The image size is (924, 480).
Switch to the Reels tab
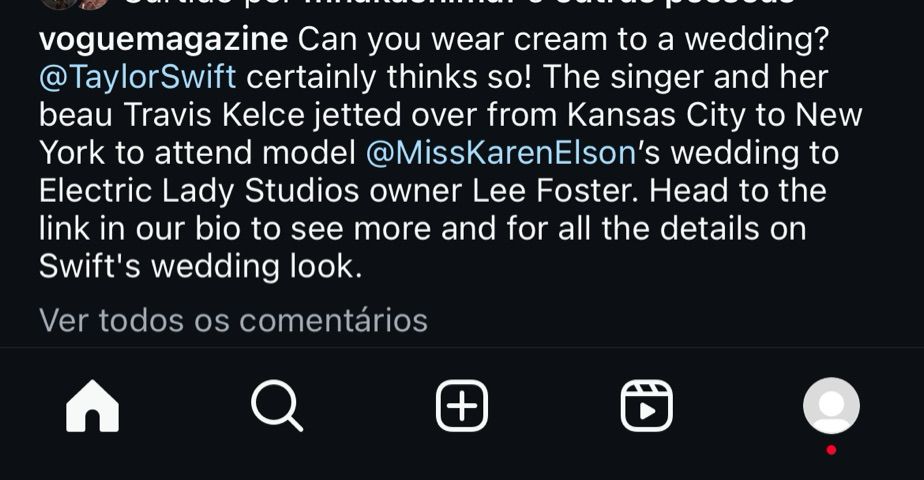(x=646, y=408)
